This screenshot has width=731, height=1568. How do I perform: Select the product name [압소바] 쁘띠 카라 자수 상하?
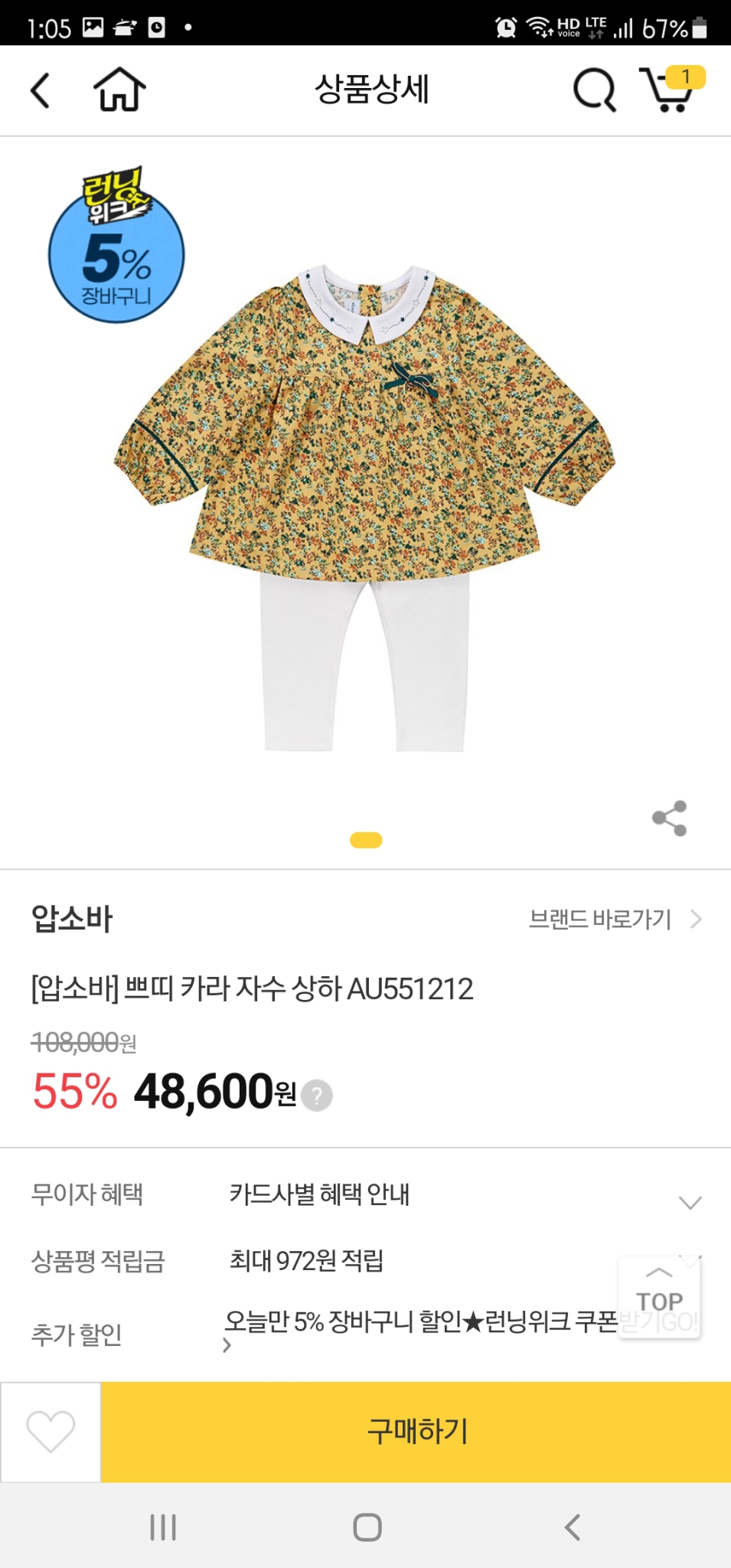coord(253,988)
